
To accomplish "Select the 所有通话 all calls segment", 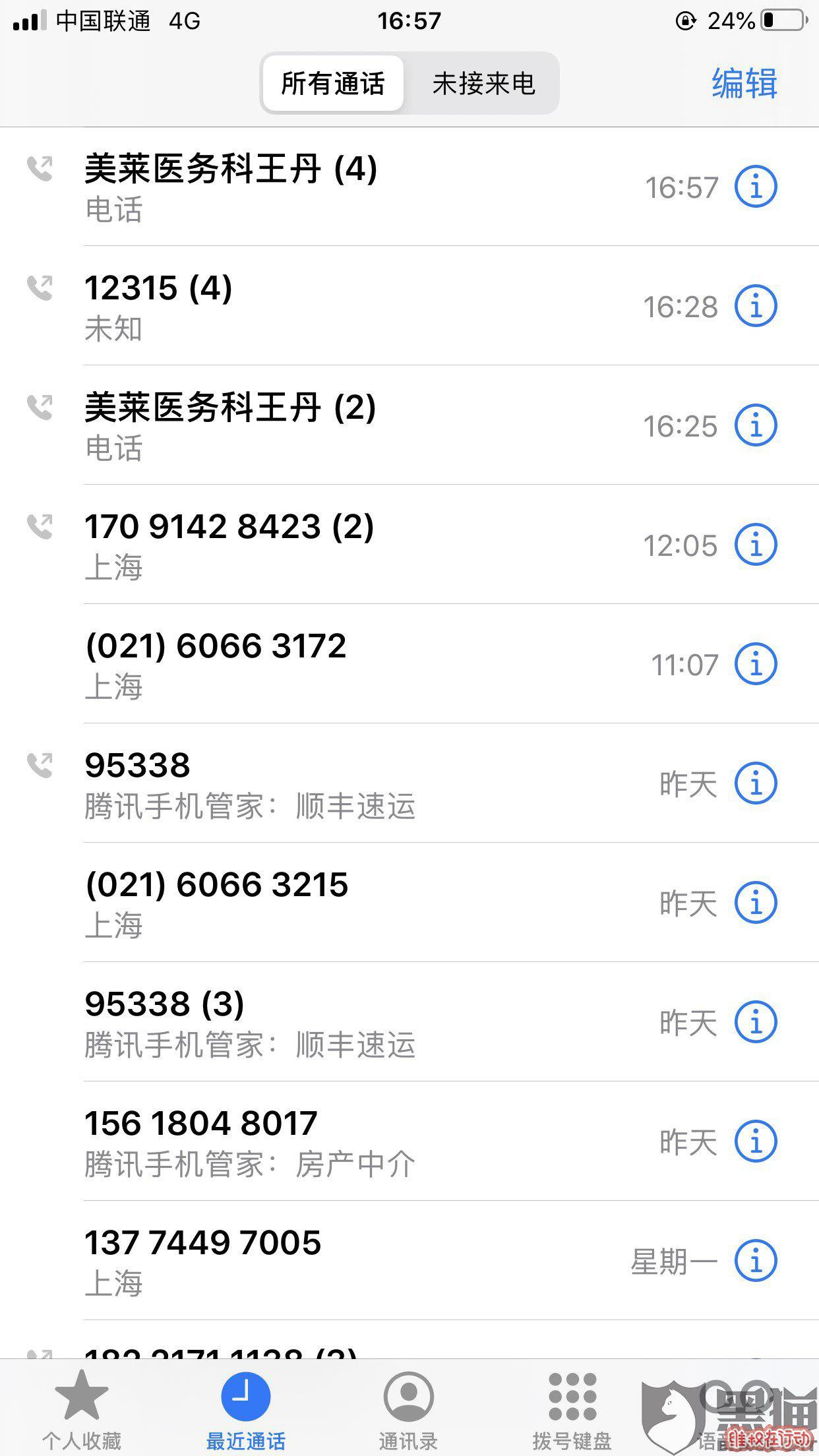I will click(x=333, y=84).
